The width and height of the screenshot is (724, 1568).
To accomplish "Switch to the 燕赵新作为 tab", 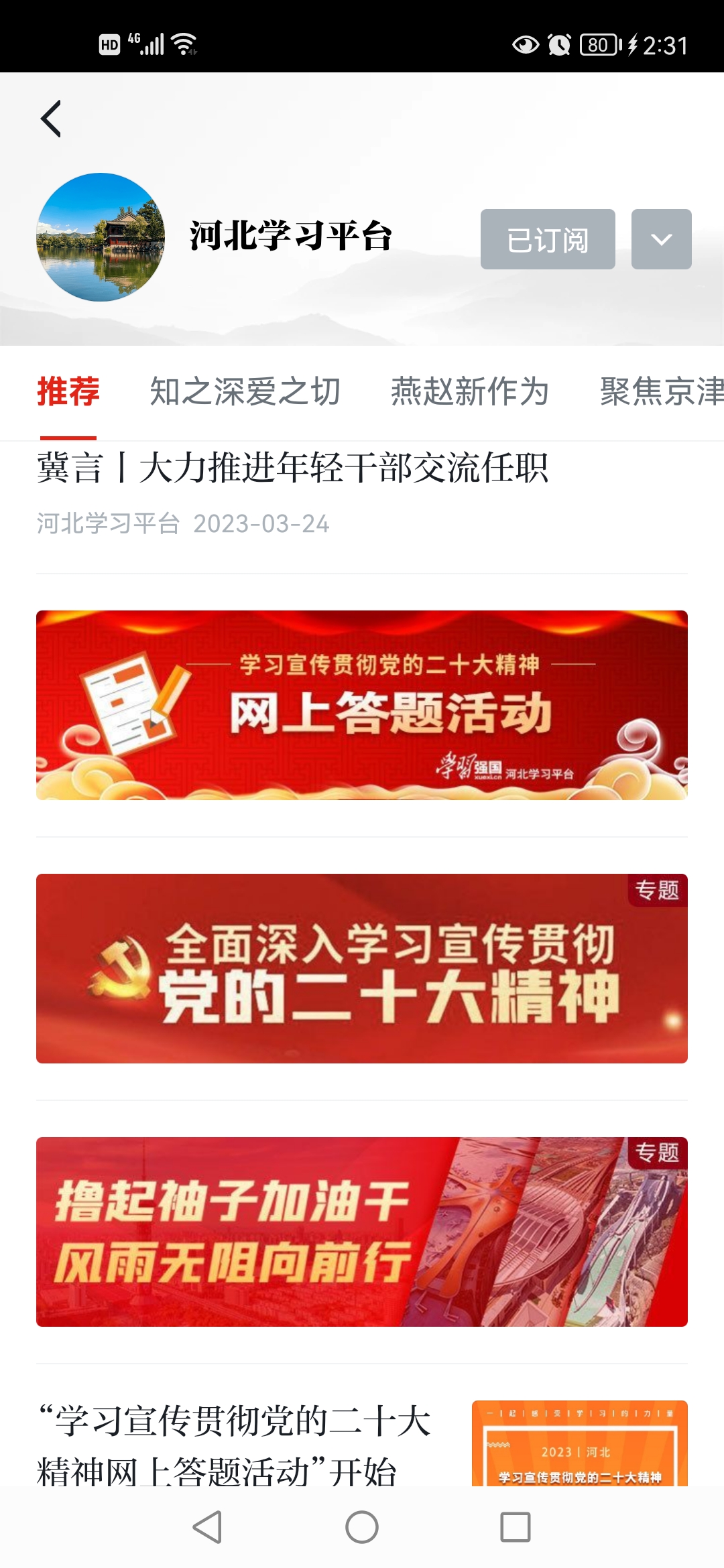I will [x=469, y=391].
